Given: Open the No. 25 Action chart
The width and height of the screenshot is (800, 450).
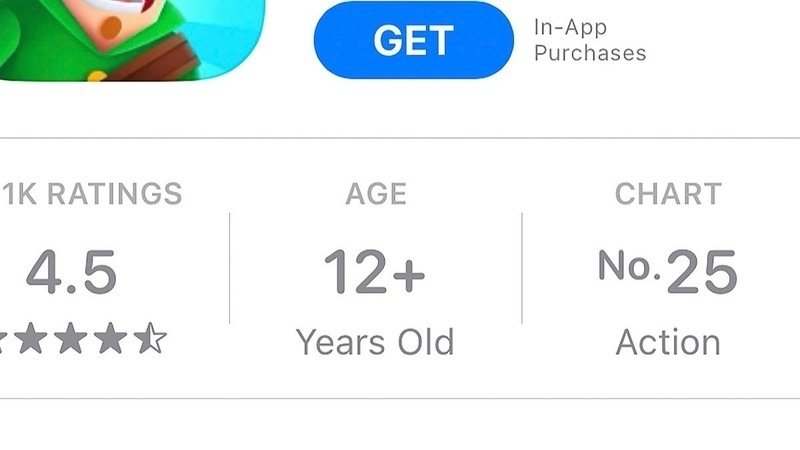Looking at the screenshot, I should (667, 272).
